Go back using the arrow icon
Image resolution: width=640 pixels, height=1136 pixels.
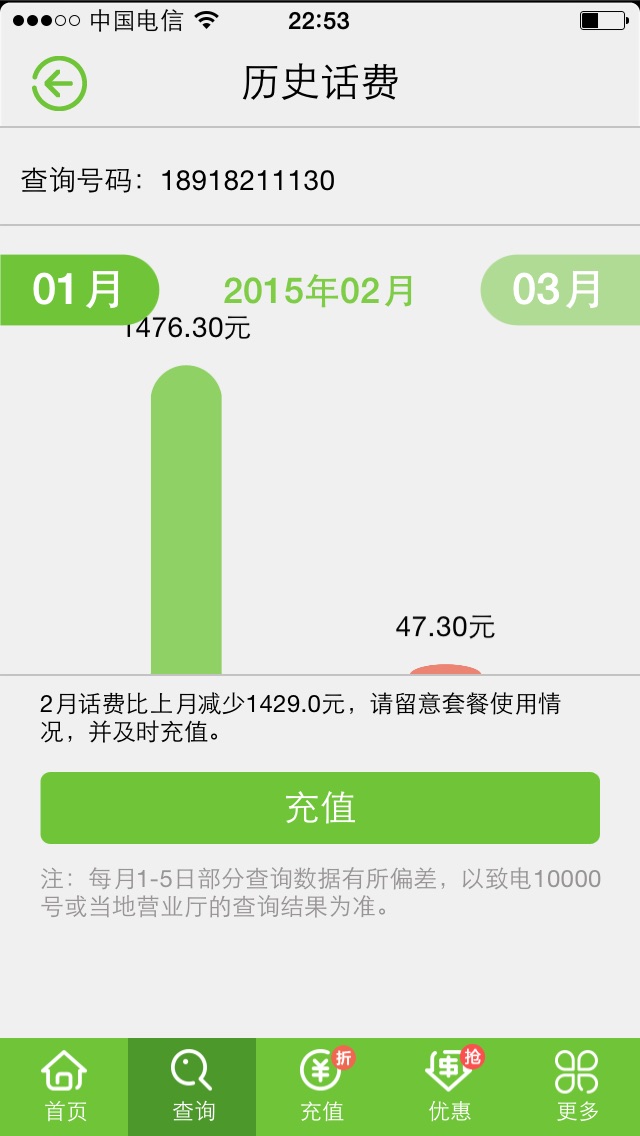coord(59,83)
